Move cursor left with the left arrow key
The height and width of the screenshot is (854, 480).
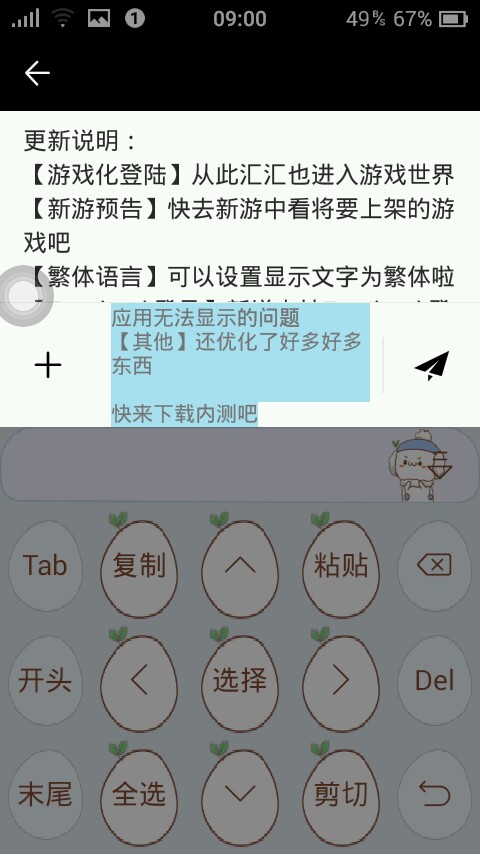[x=139, y=681]
